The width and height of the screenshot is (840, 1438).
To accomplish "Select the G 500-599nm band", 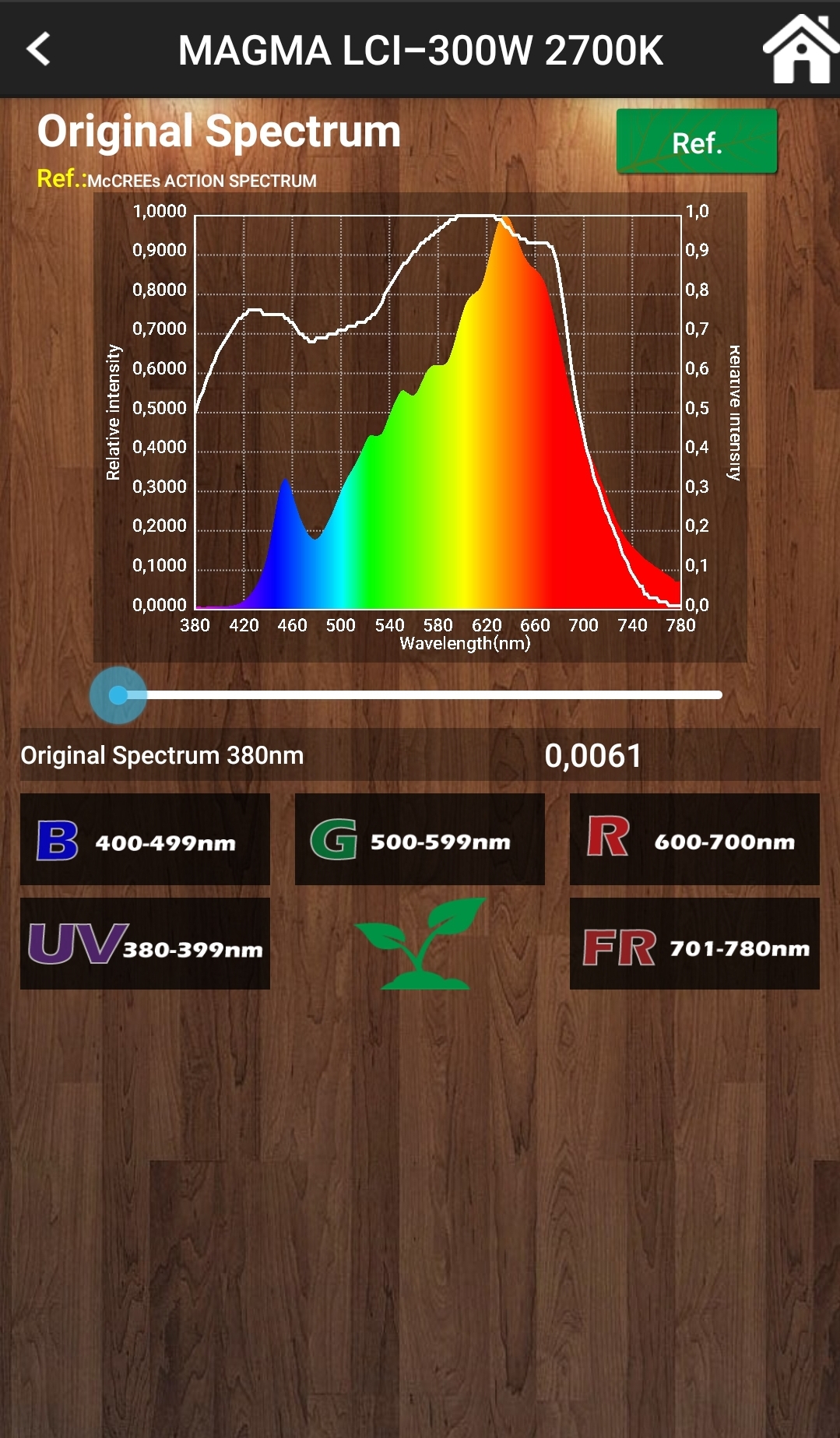I will (x=420, y=839).
